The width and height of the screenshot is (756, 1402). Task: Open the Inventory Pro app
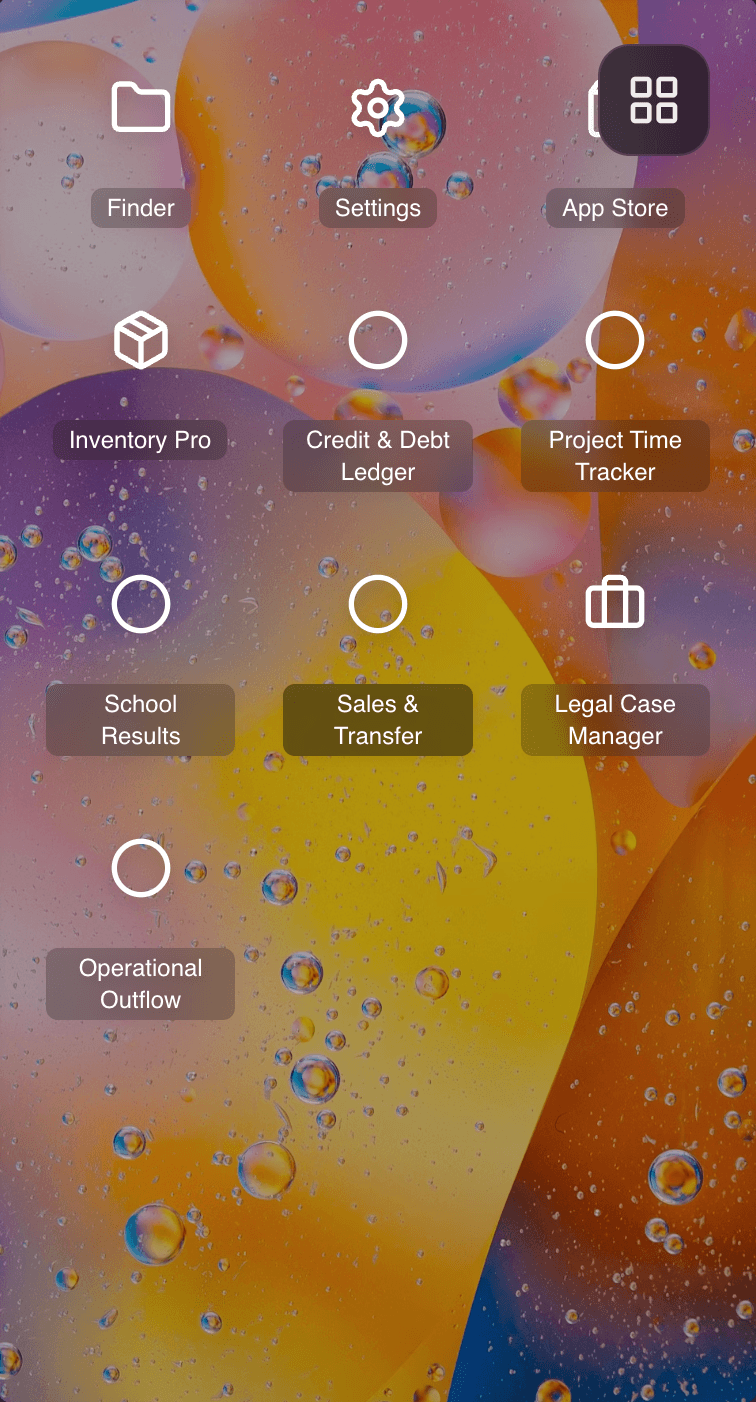pyautogui.click(x=140, y=340)
